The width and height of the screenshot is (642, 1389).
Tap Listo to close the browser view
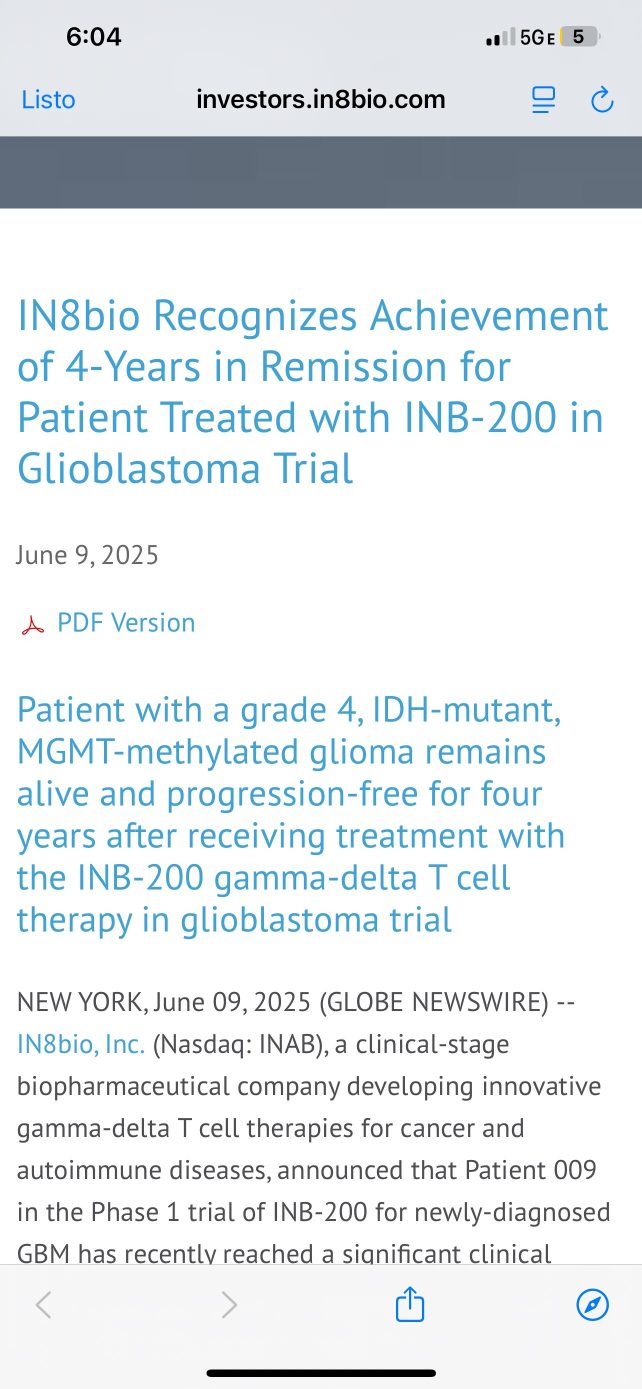tap(48, 100)
